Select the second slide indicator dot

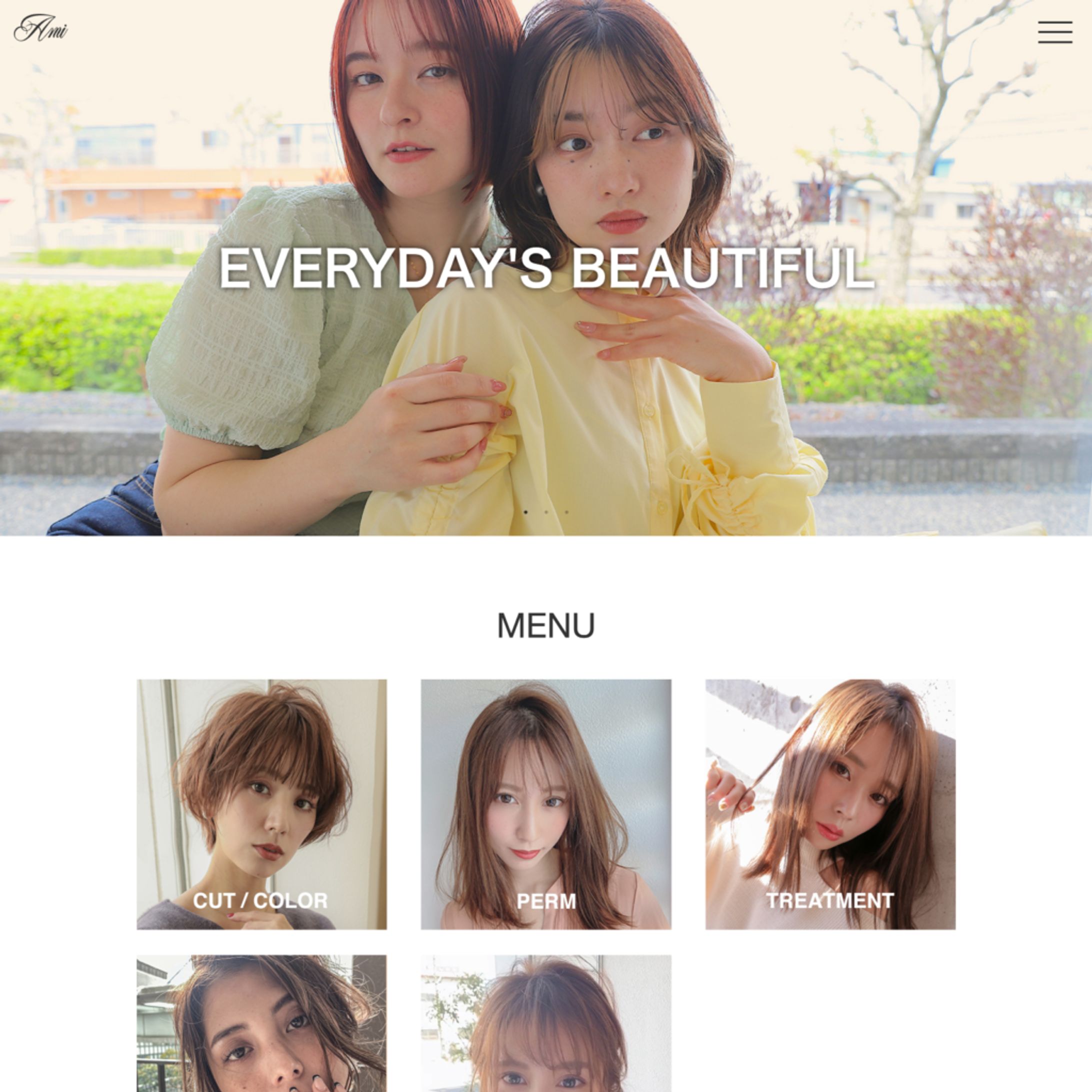(x=546, y=512)
